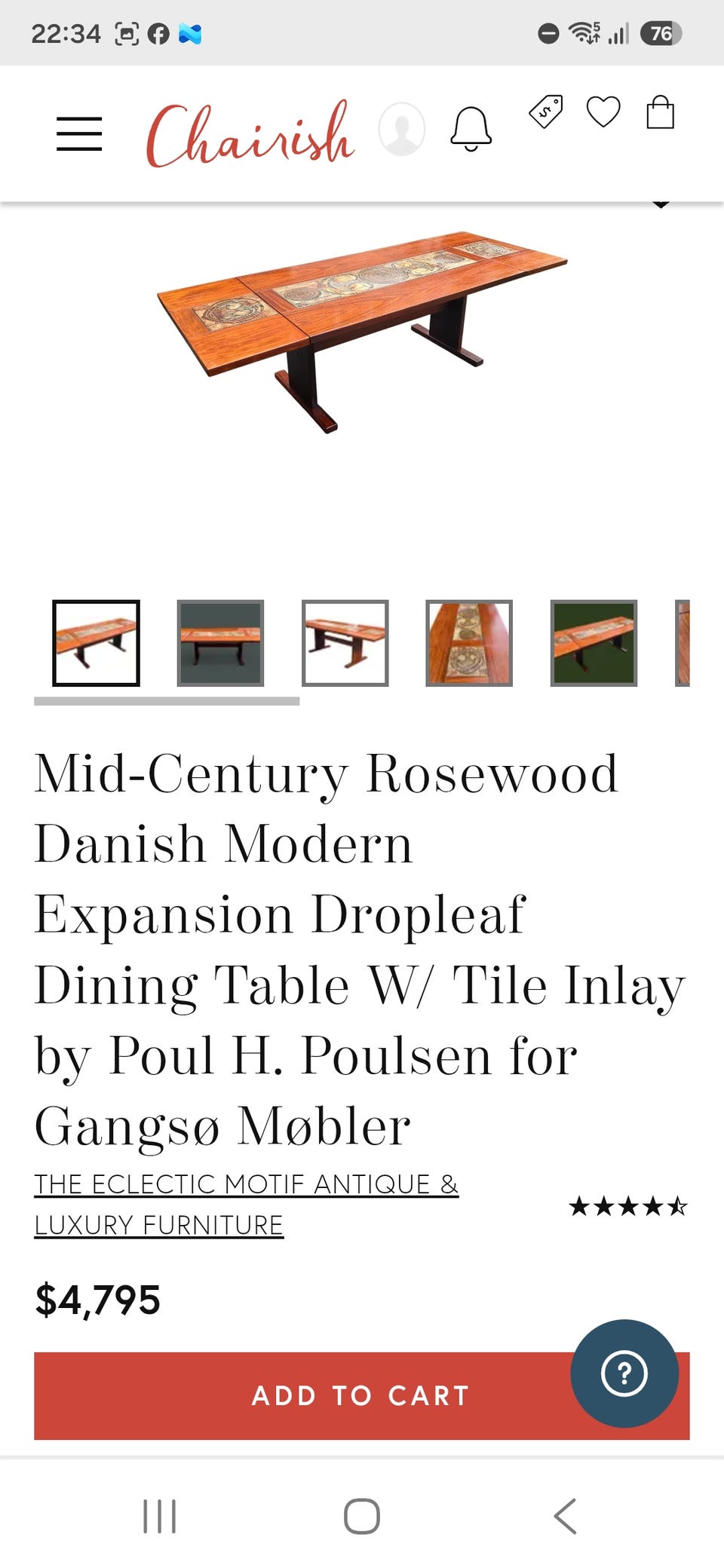The width and height of the screenshot is (724, 1568).
Task: Select the fourth thumbnail showing tile closeup
Action: click(469, 643)
